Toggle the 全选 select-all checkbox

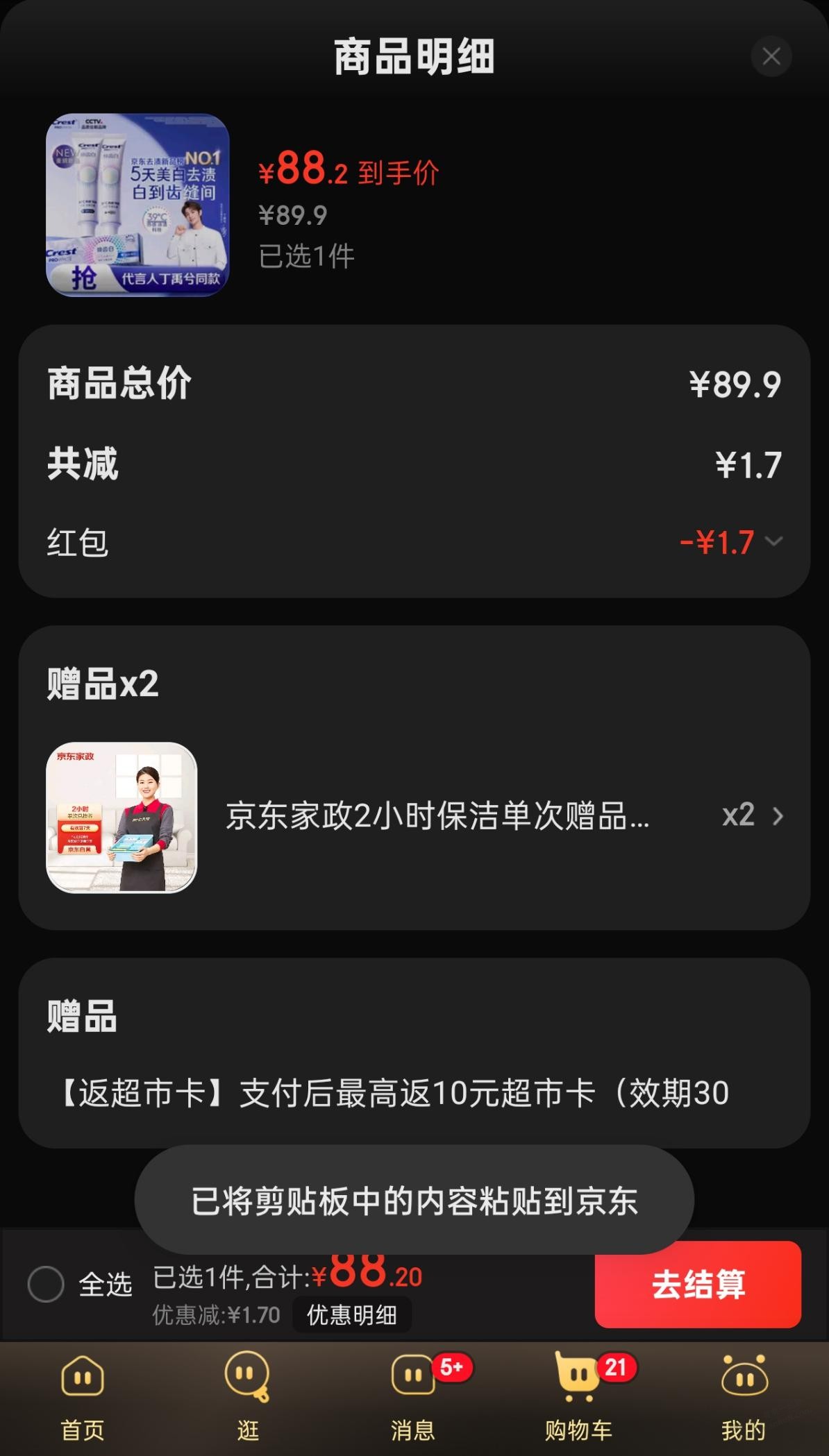tap(46, 1284)
